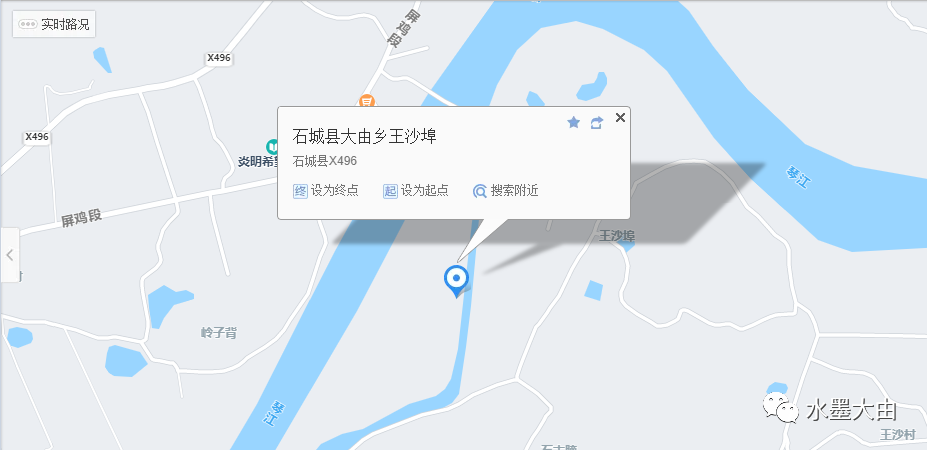Set location as destination via 设为终点

click(326, 191)
